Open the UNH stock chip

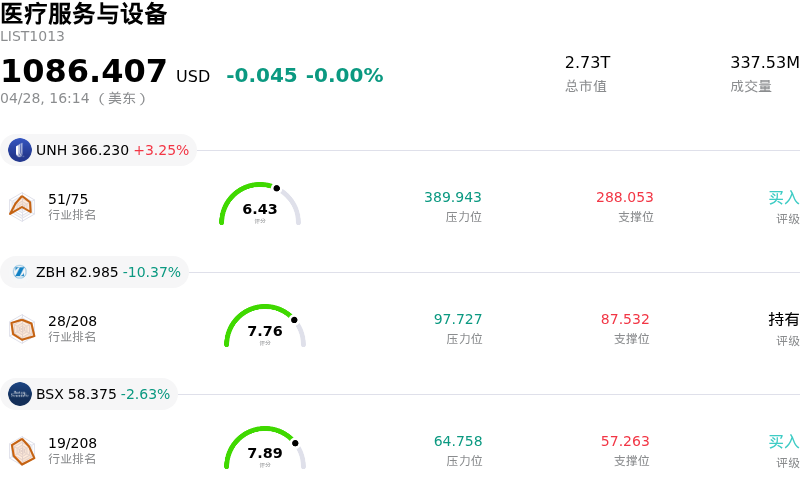(98, 150)
